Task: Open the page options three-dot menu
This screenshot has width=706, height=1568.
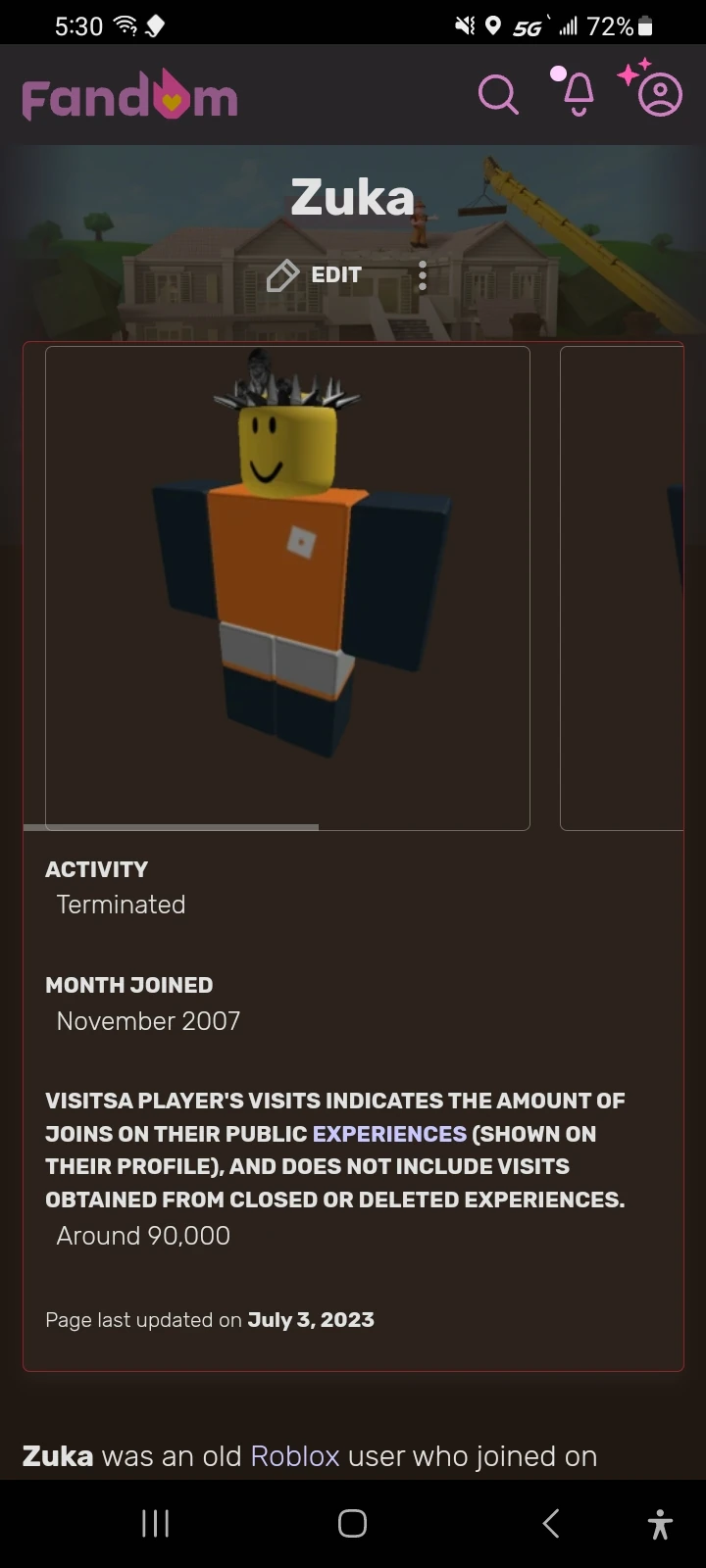Action: pos(423,275)
